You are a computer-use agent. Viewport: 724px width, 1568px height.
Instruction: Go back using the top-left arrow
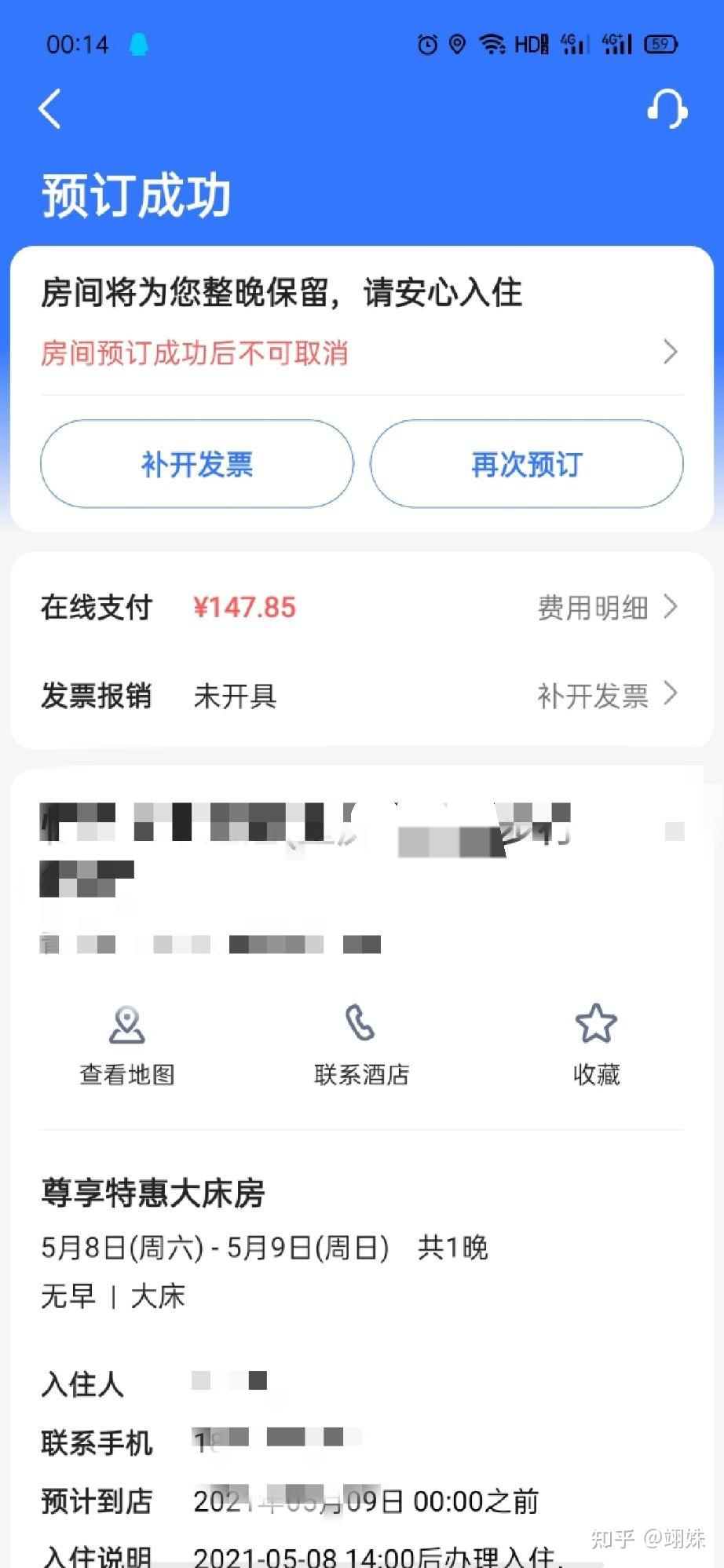point(50,108)
